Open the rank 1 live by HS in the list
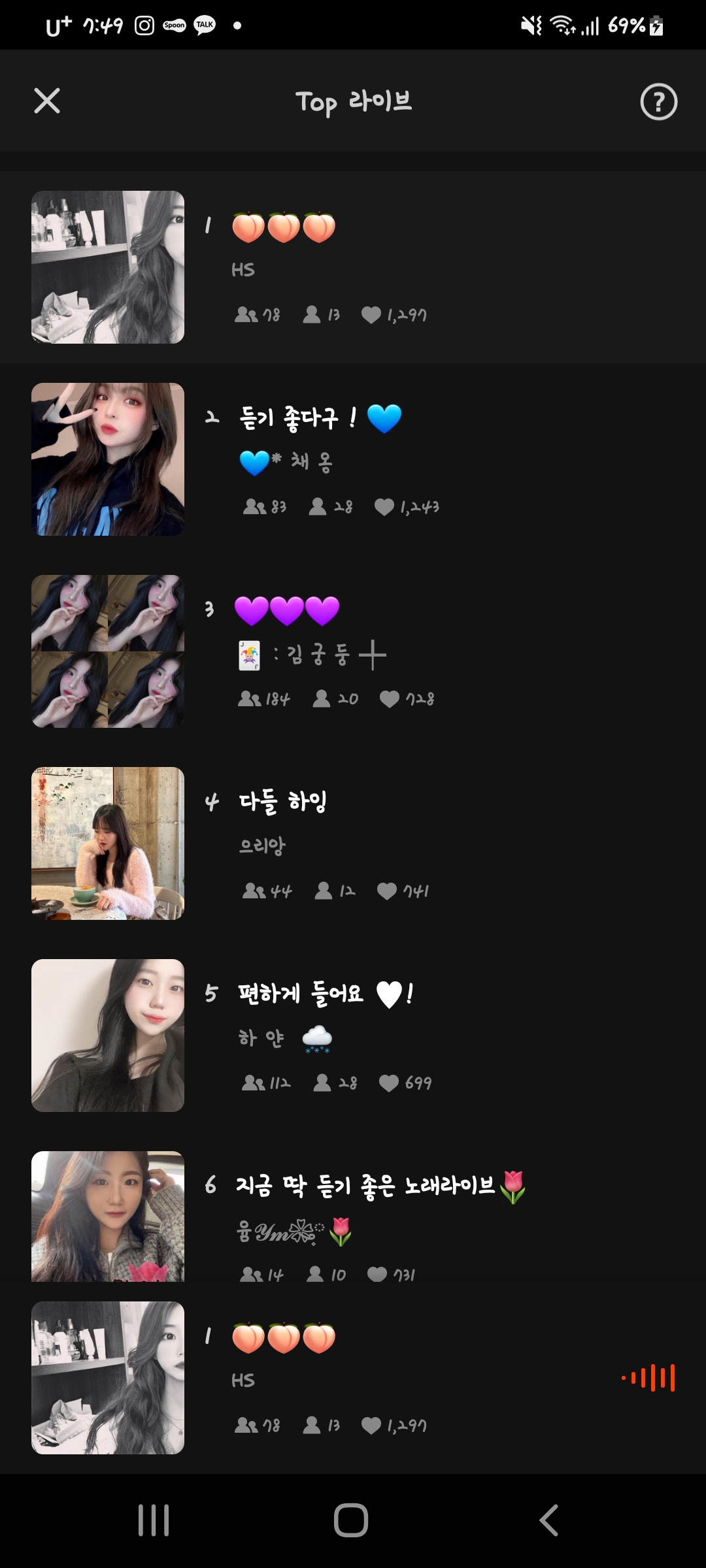The height and width of the screenshot is (1568, 706). (x=353, y=267)
